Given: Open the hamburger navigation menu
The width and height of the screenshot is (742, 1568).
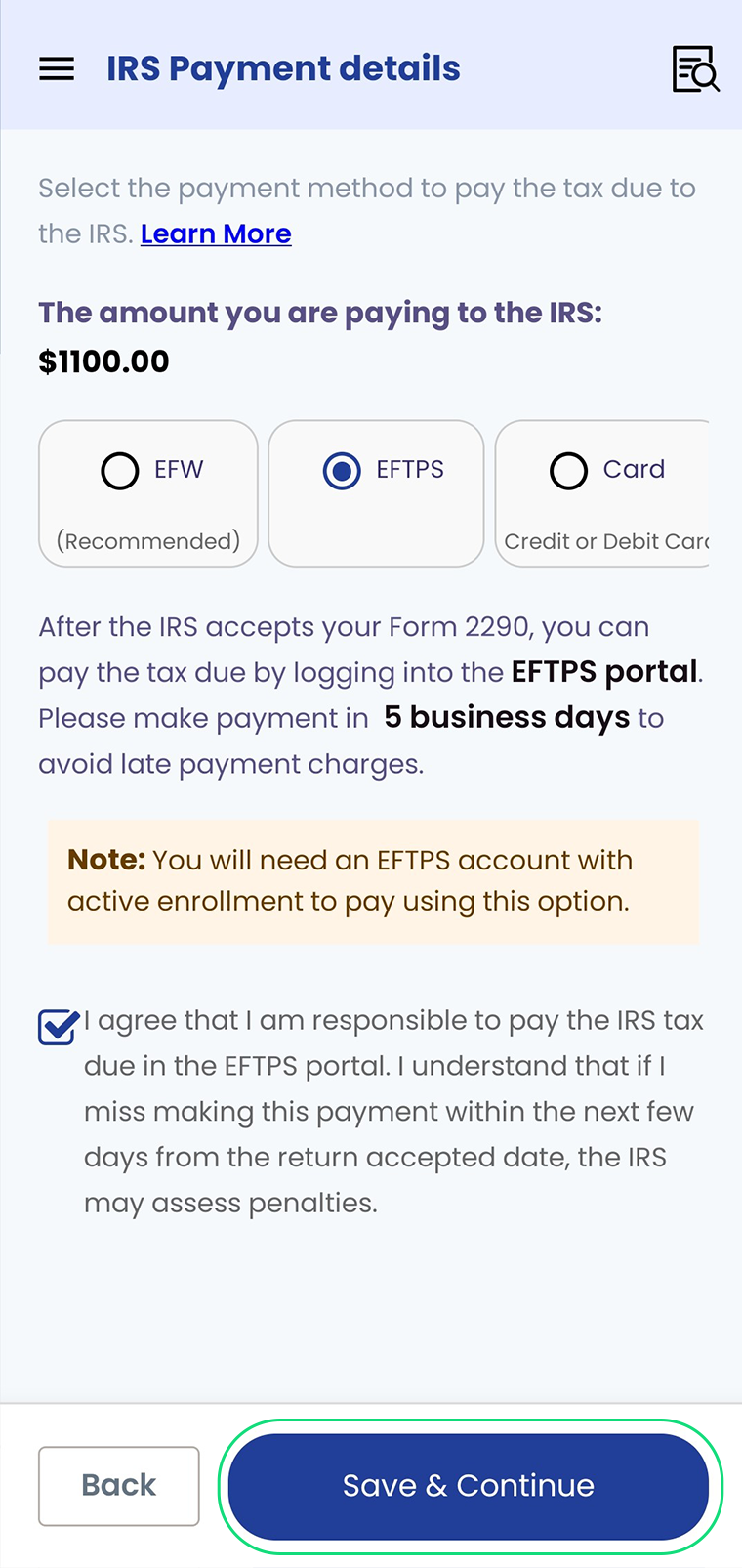Looking at the screenshot, I should 56,68.
